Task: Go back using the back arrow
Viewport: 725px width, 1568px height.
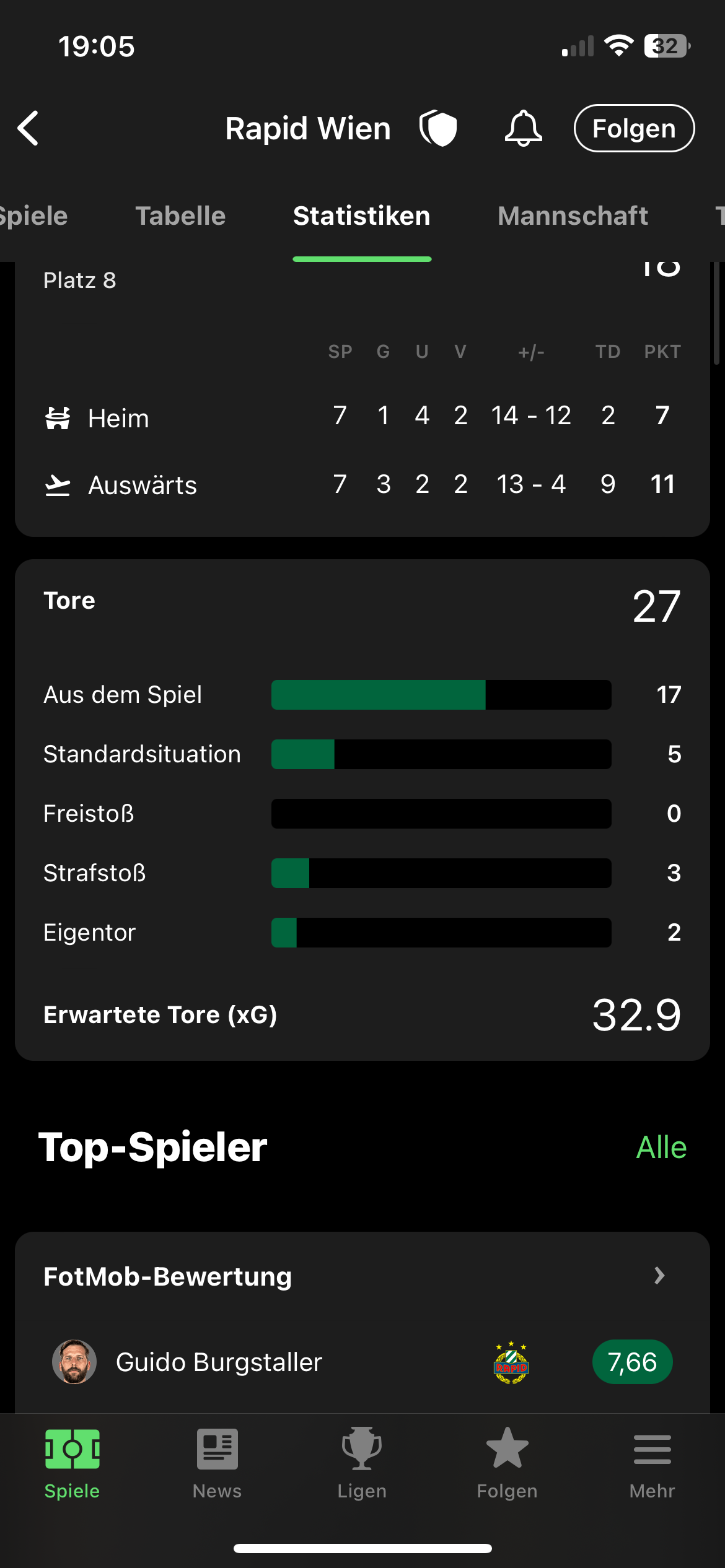Action: pyautogui.click(x=29, y=128)
